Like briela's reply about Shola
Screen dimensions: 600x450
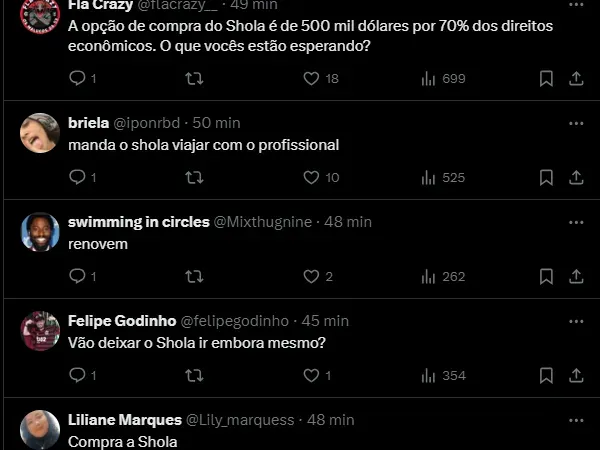coord(311,178)
